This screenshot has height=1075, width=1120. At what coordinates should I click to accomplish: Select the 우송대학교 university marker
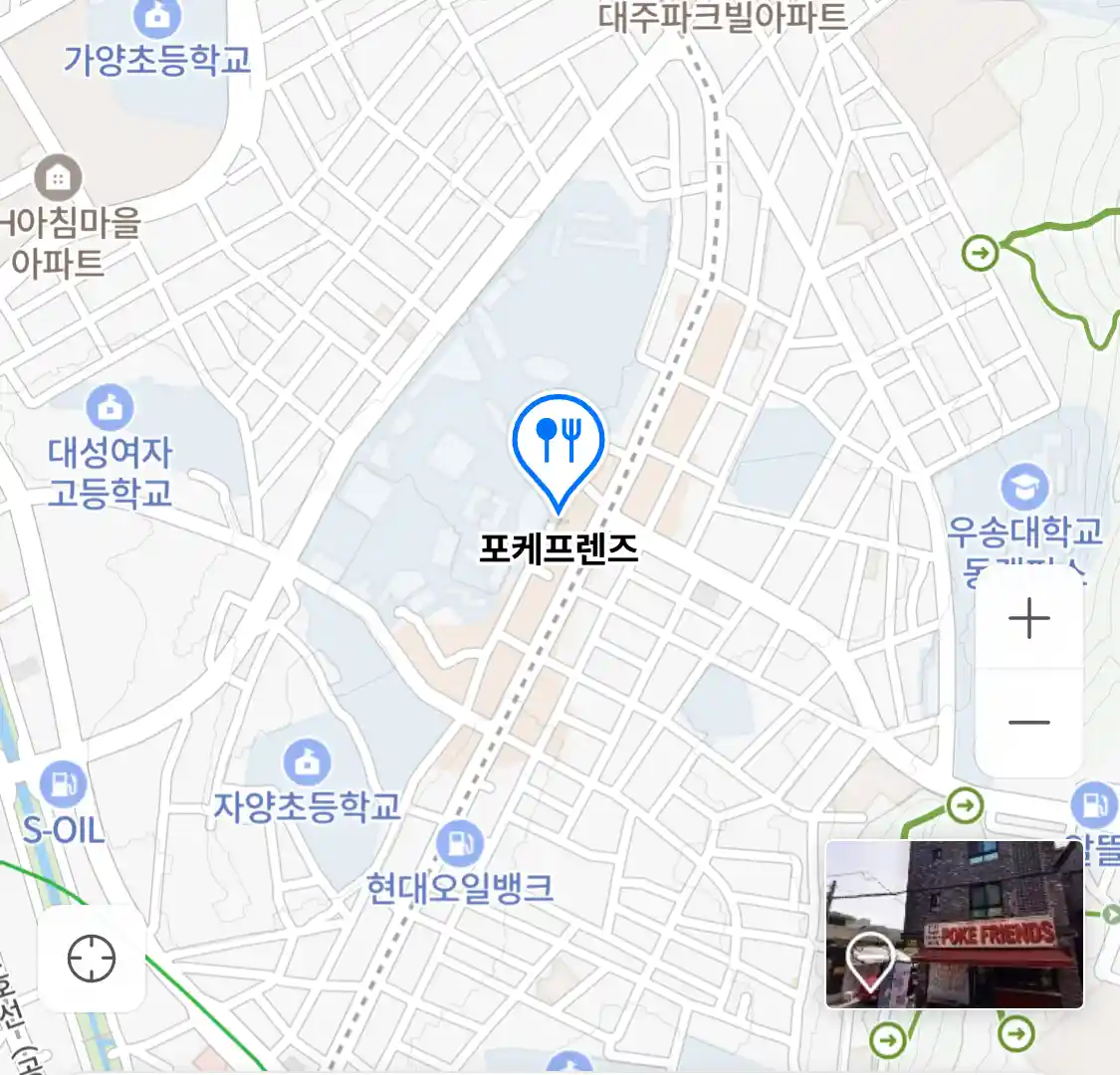(1023, 488)
